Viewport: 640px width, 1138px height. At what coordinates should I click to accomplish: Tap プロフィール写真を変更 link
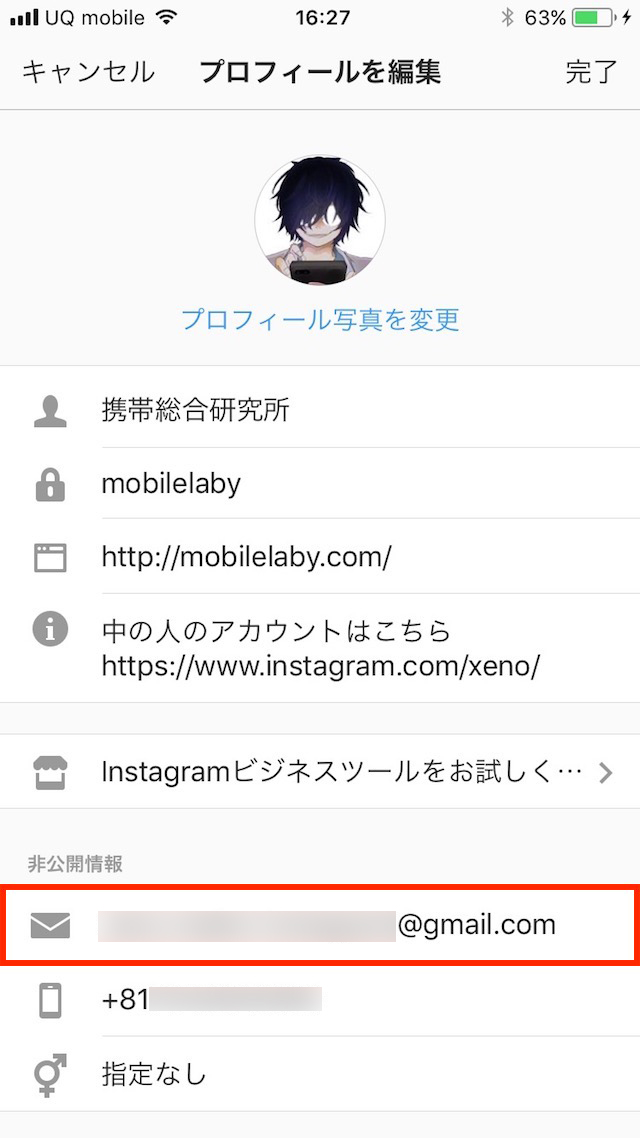[320, 320]
